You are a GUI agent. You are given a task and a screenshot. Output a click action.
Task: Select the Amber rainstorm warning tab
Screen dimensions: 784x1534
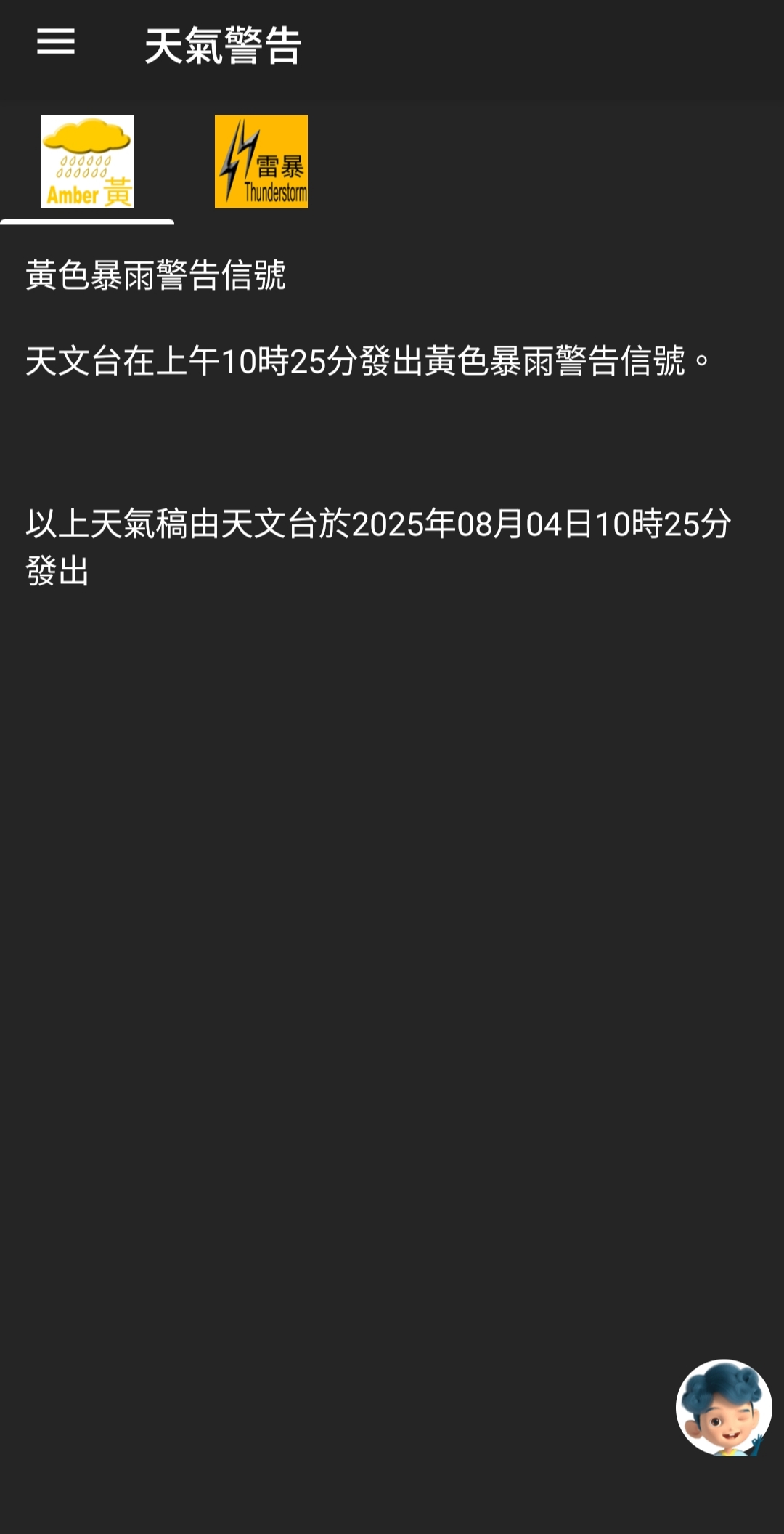[87, 162]
